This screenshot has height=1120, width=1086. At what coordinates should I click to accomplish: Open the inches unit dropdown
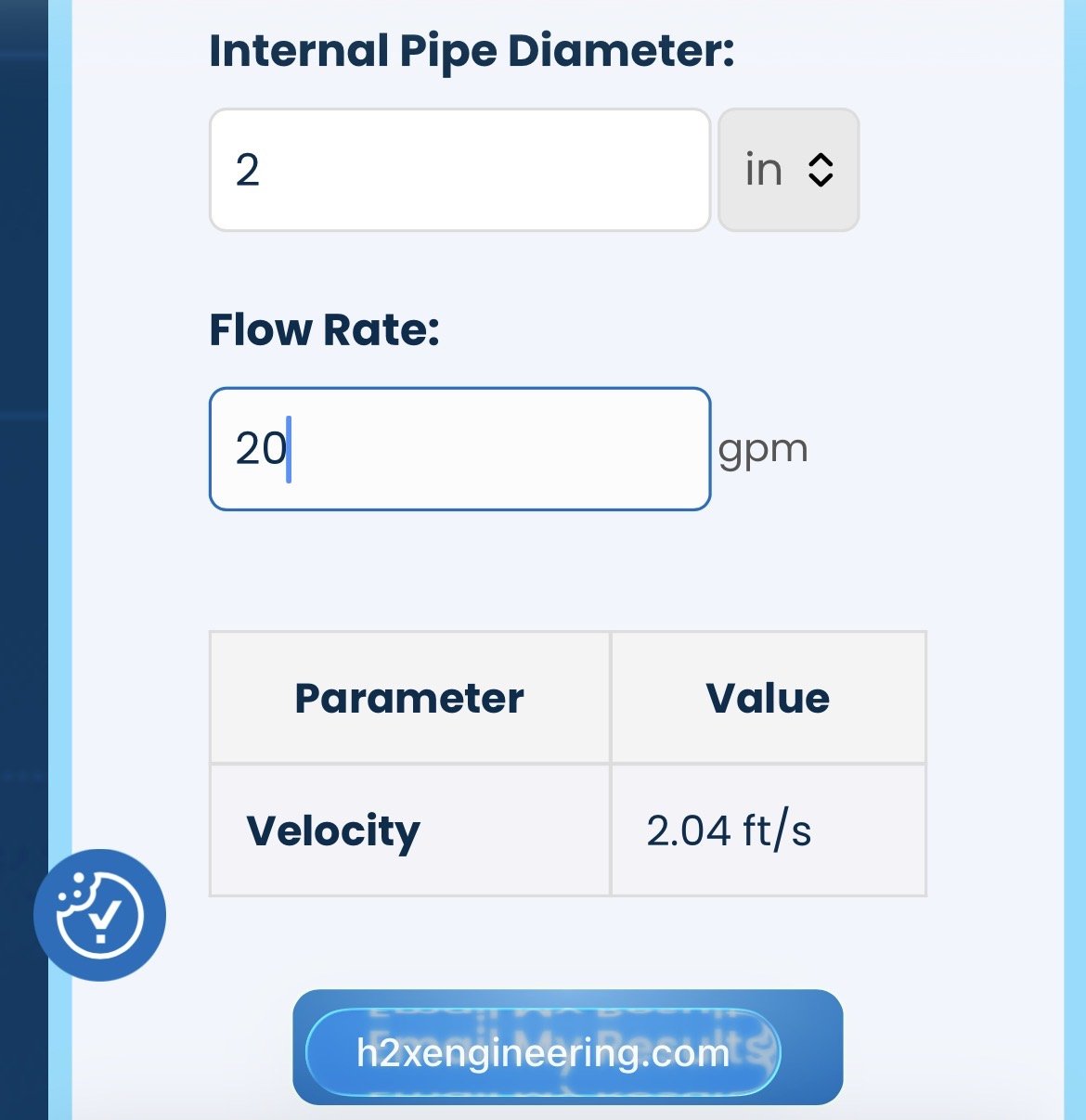point(788,170)
